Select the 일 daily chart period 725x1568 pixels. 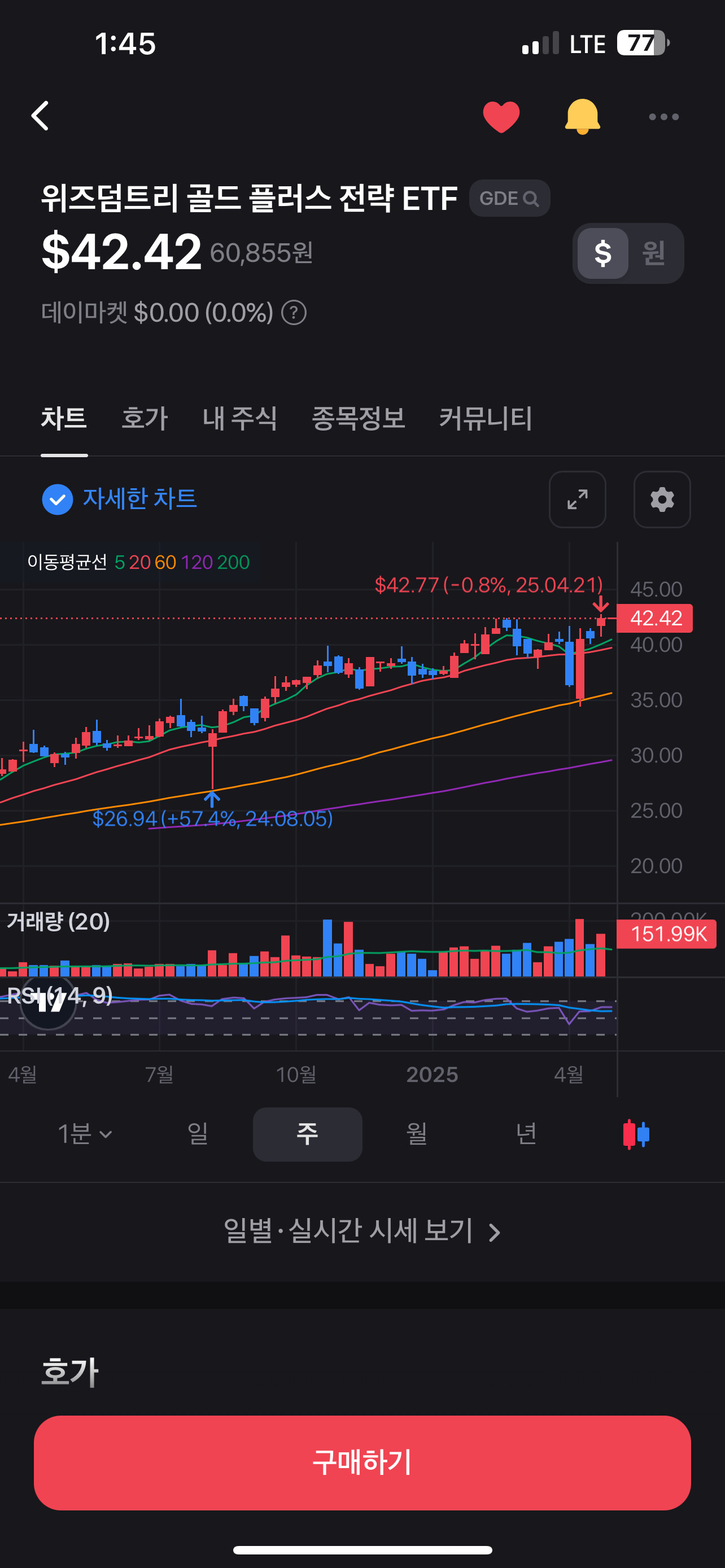(x=198, y=1133)
